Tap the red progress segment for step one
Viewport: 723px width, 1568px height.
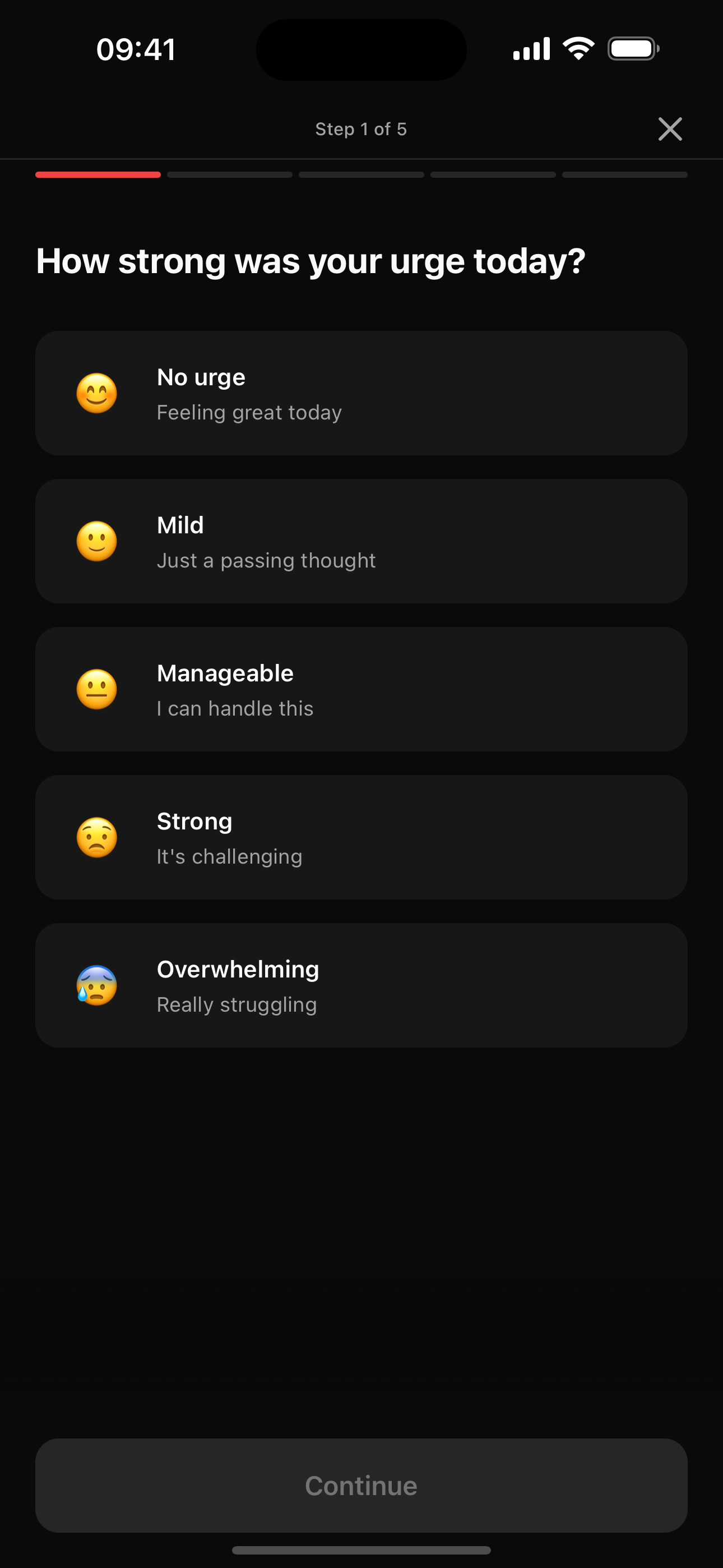coord(98,175)
